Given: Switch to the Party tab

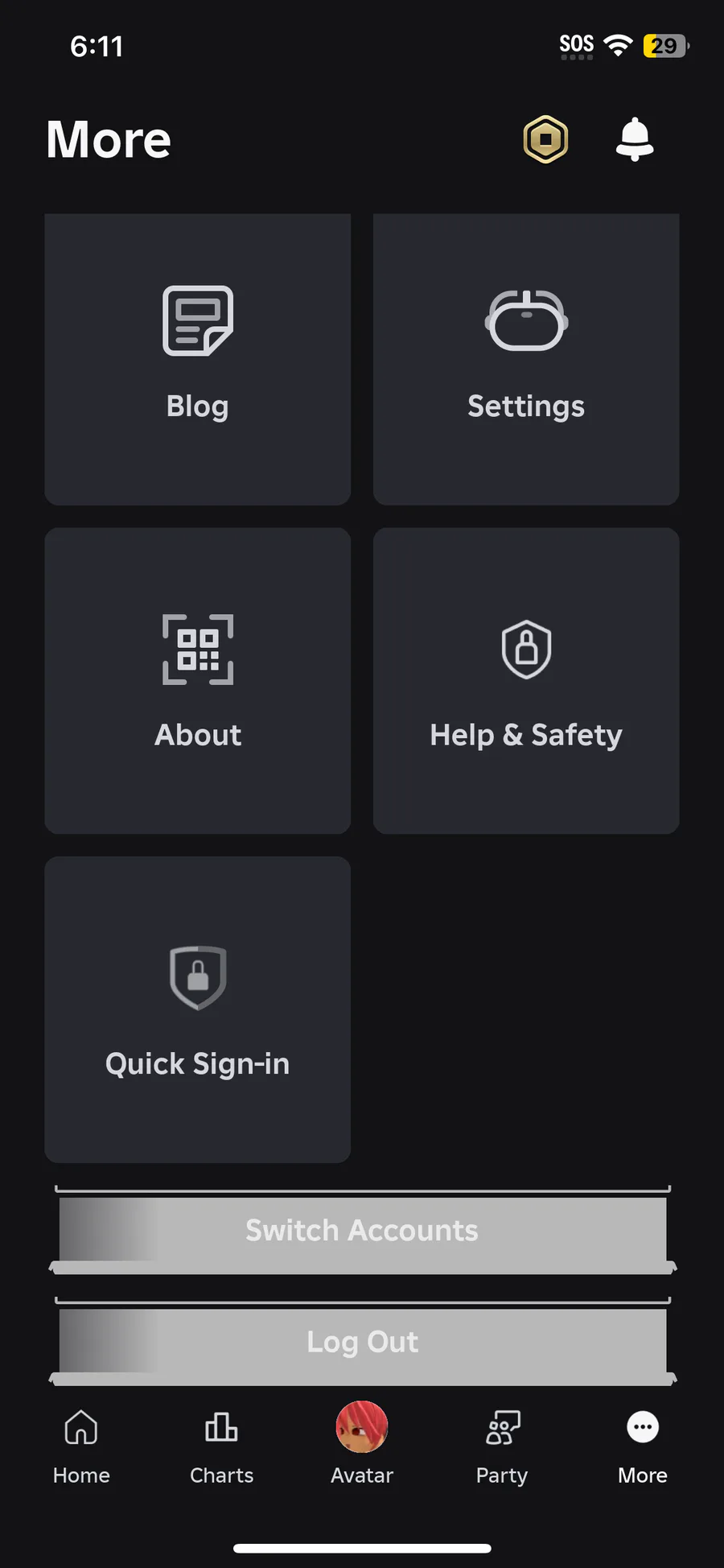Looking at the screenshot, I should click(502, 1446).
